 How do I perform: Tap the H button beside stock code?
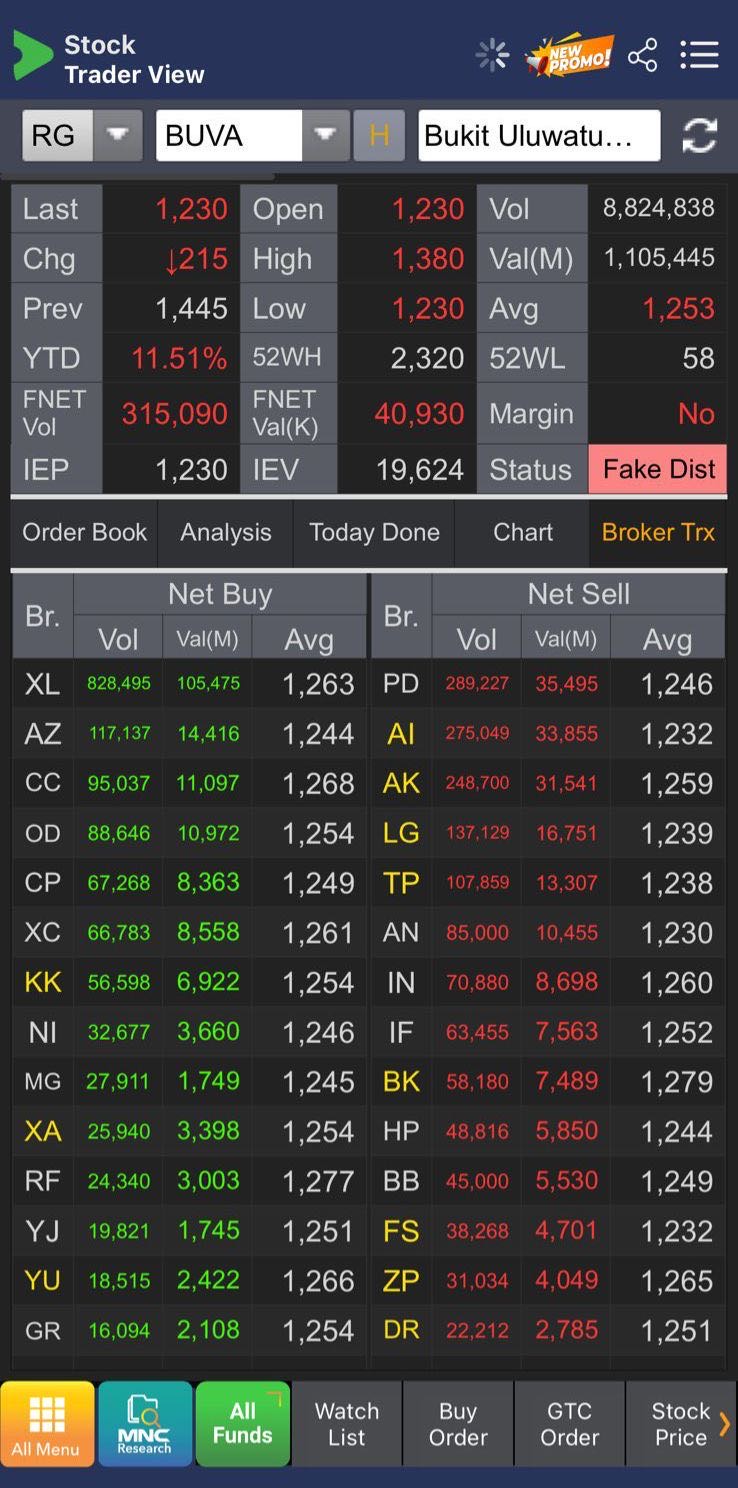pos(379,136)
